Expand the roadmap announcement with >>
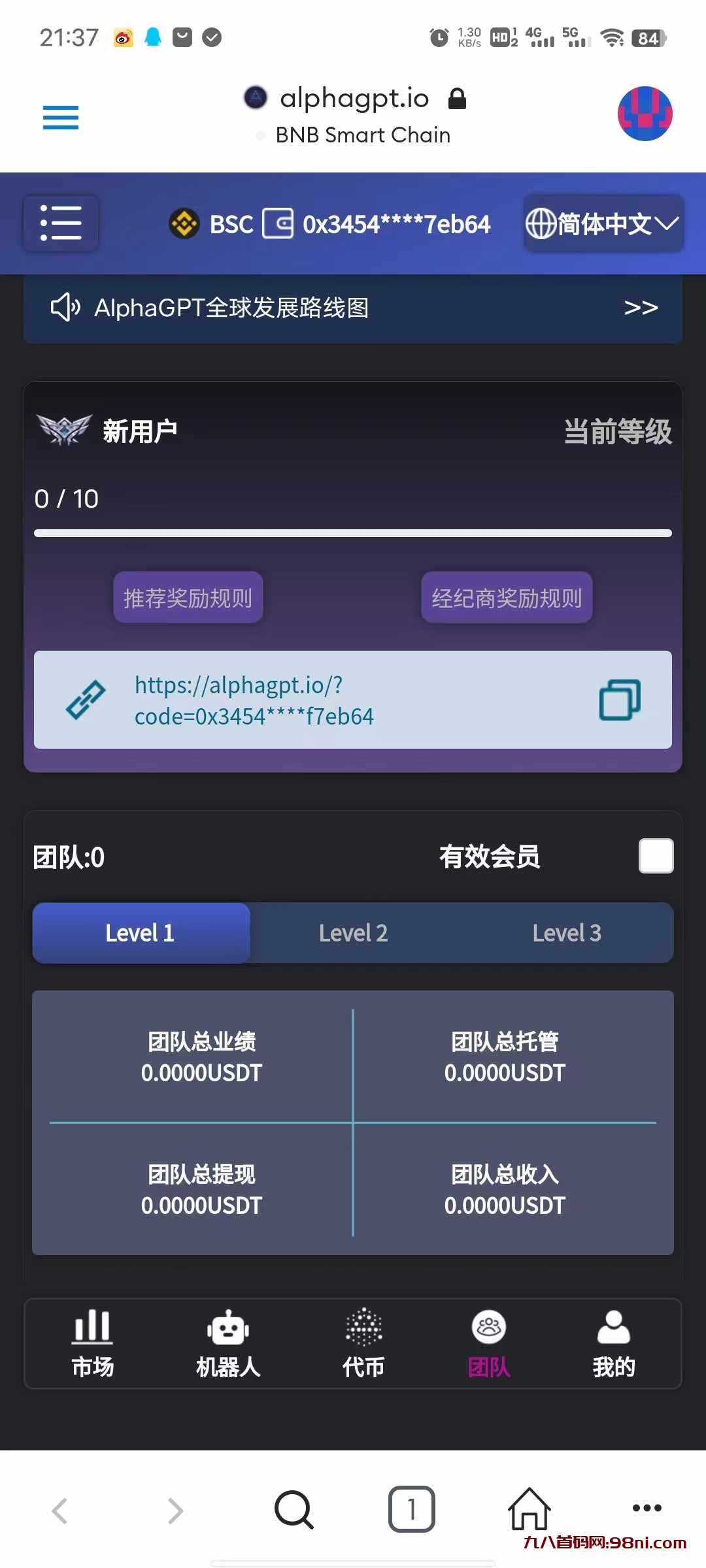 tap(642, 307)
